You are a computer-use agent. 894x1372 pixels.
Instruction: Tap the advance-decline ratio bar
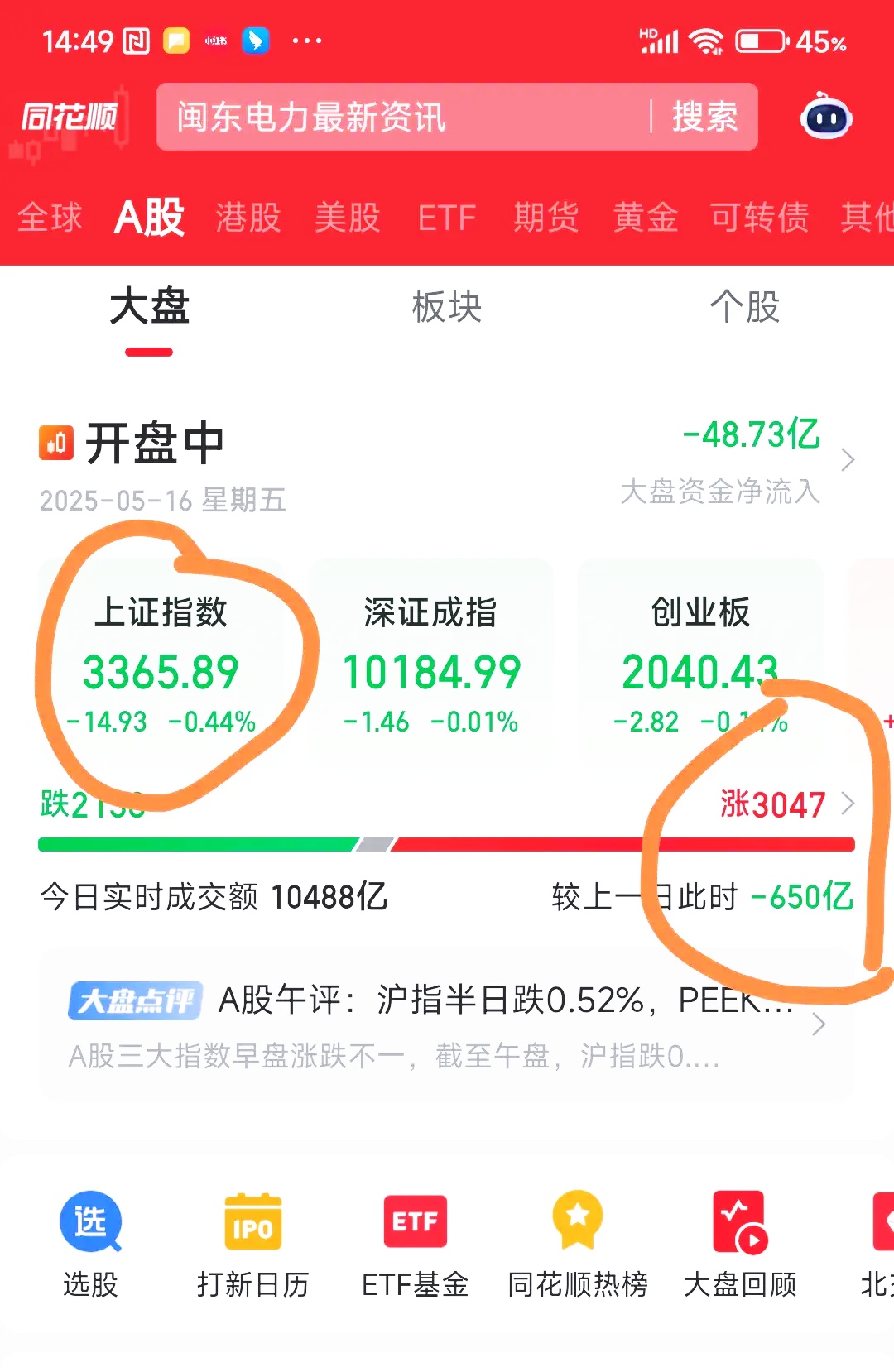(447, 844)
